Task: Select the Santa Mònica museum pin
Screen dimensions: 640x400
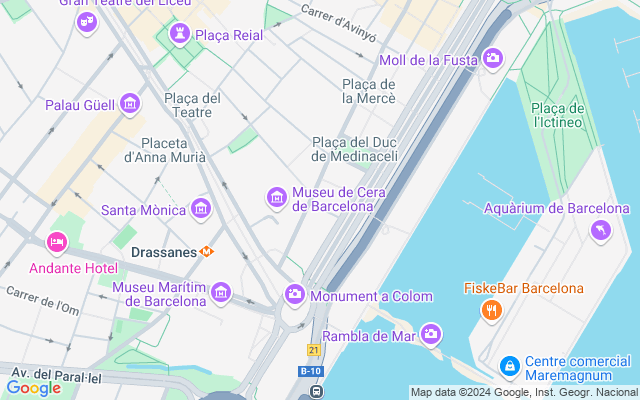Action: click(200, 208)
